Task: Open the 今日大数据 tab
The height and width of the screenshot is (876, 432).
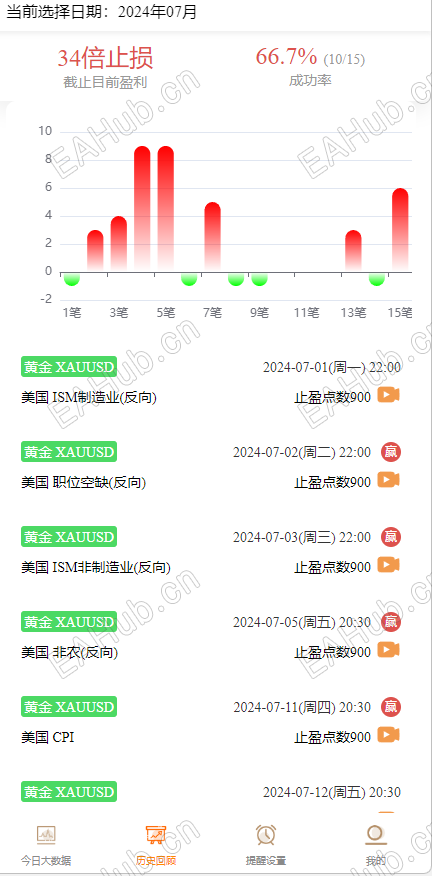Action: (x=46, y=844)
